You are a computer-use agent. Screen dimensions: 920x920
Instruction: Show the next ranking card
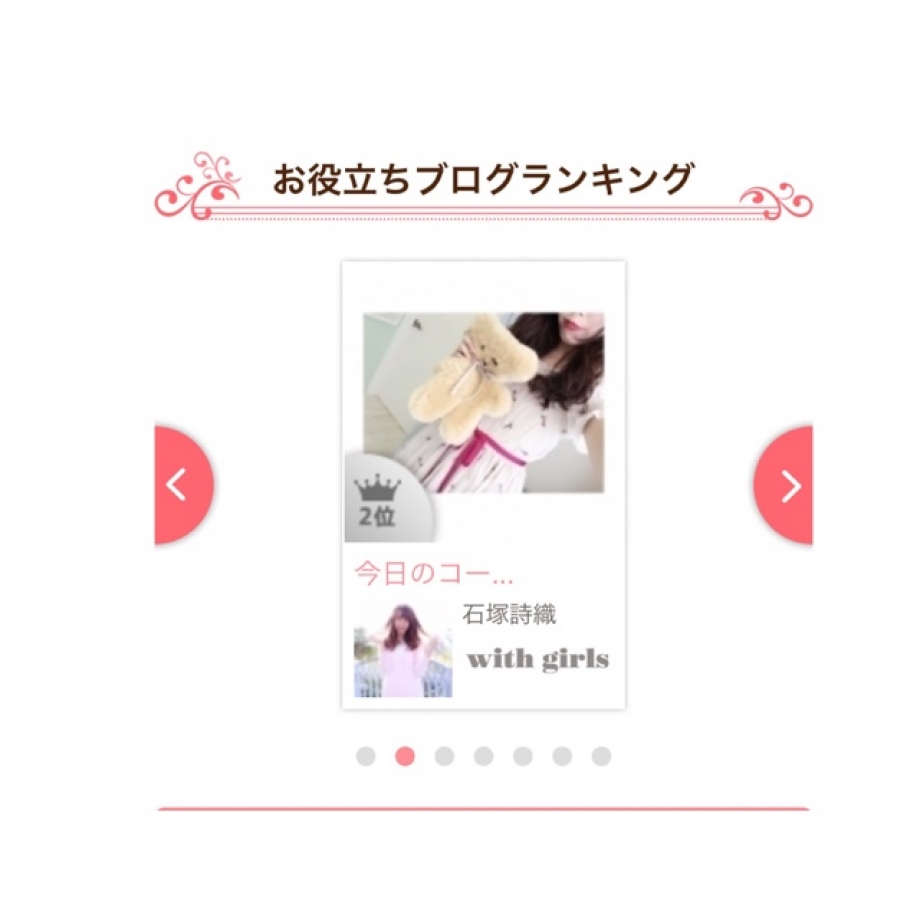[x=787, y=485]
